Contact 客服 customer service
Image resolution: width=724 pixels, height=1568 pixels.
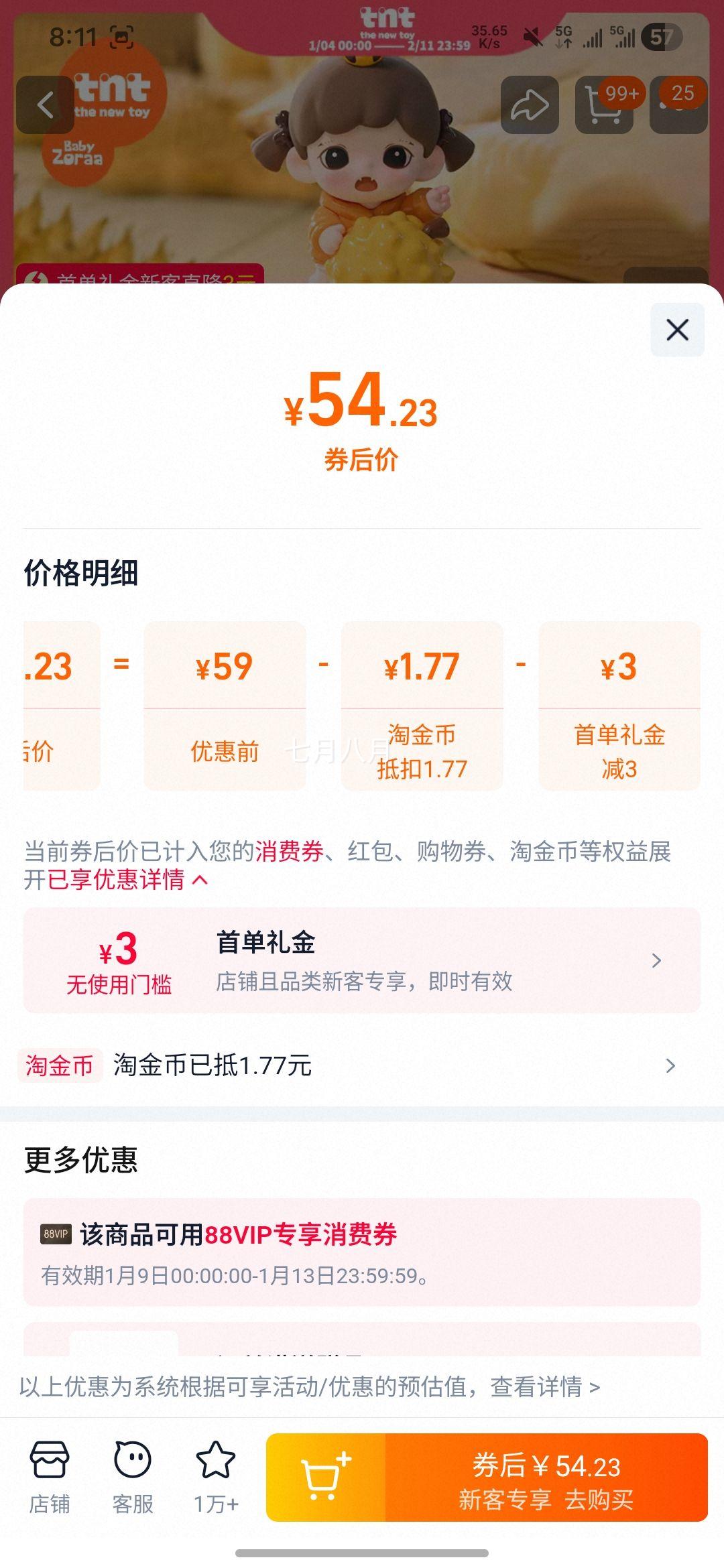[x=133, y=1477]
